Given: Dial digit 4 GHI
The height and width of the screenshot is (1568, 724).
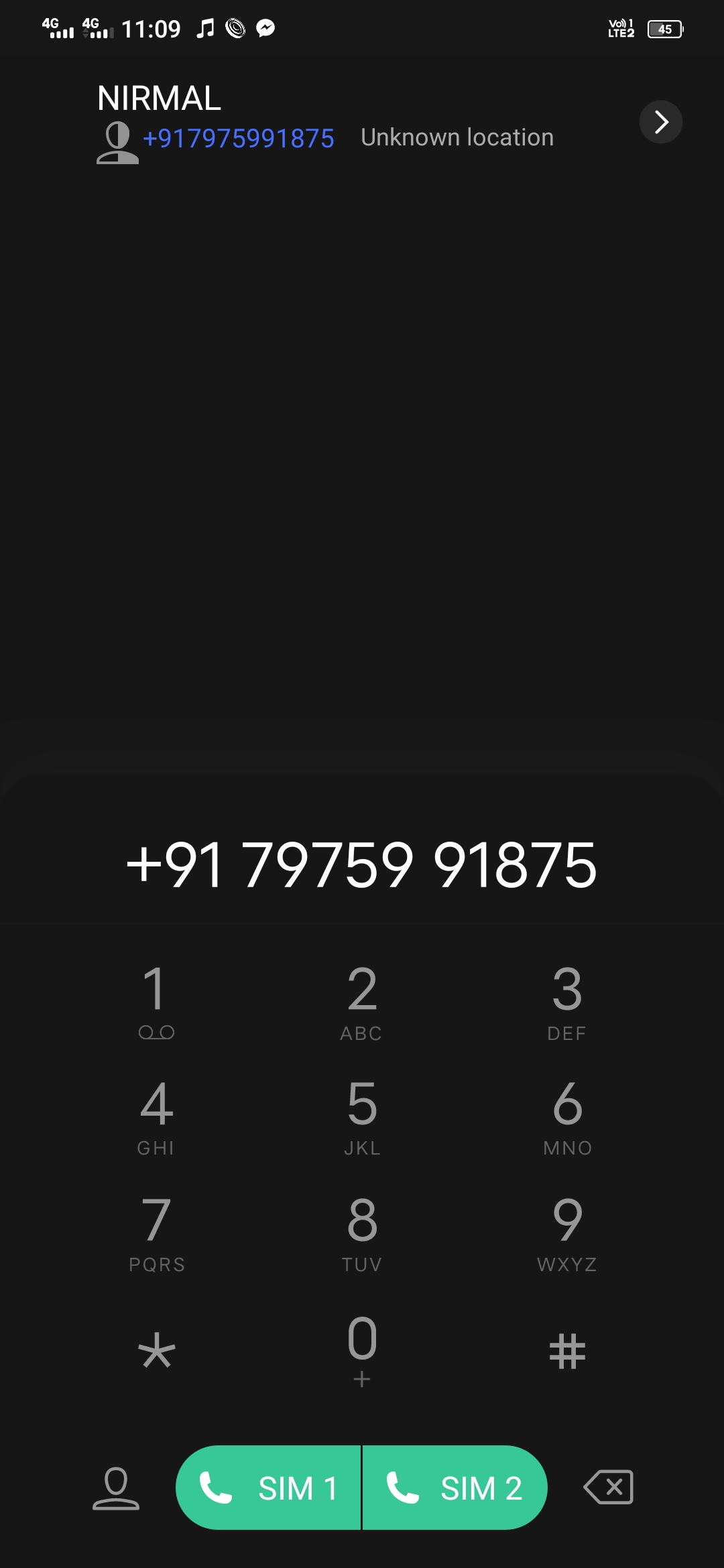Looking at the screenshot, I should pyautogui.click(x=156, y=1116).
